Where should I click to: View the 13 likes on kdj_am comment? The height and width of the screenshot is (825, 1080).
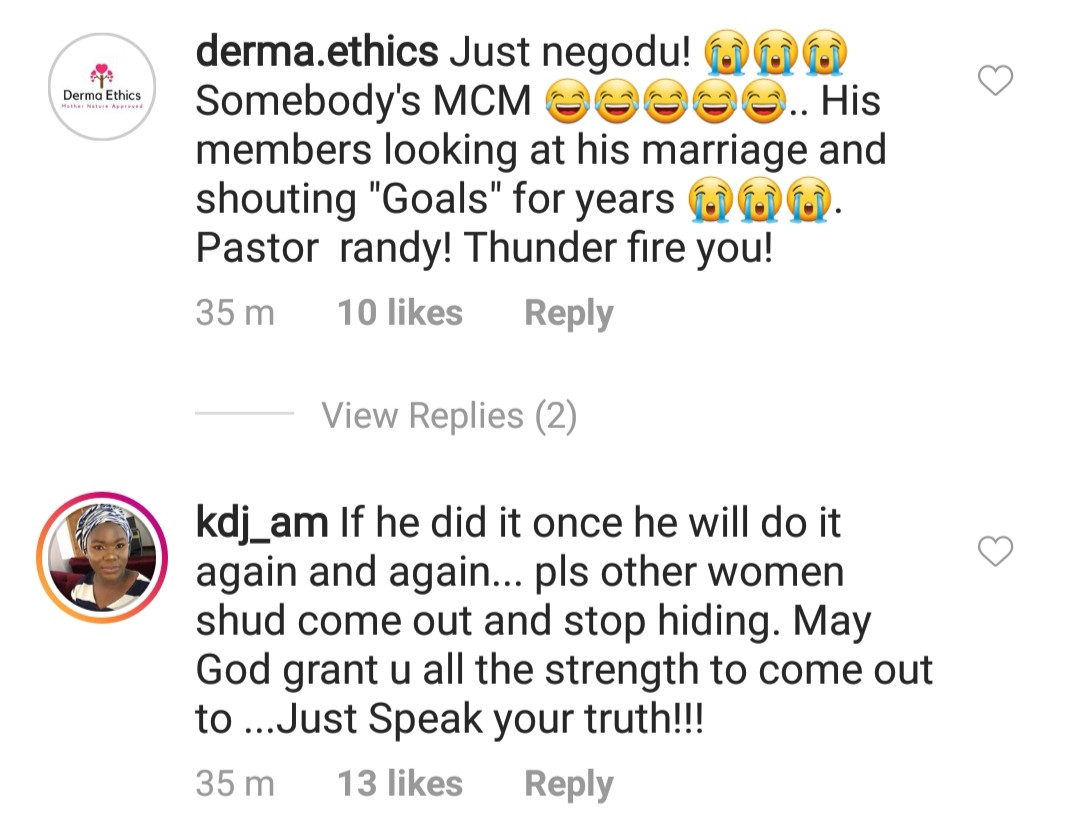(x=400, y=784)
